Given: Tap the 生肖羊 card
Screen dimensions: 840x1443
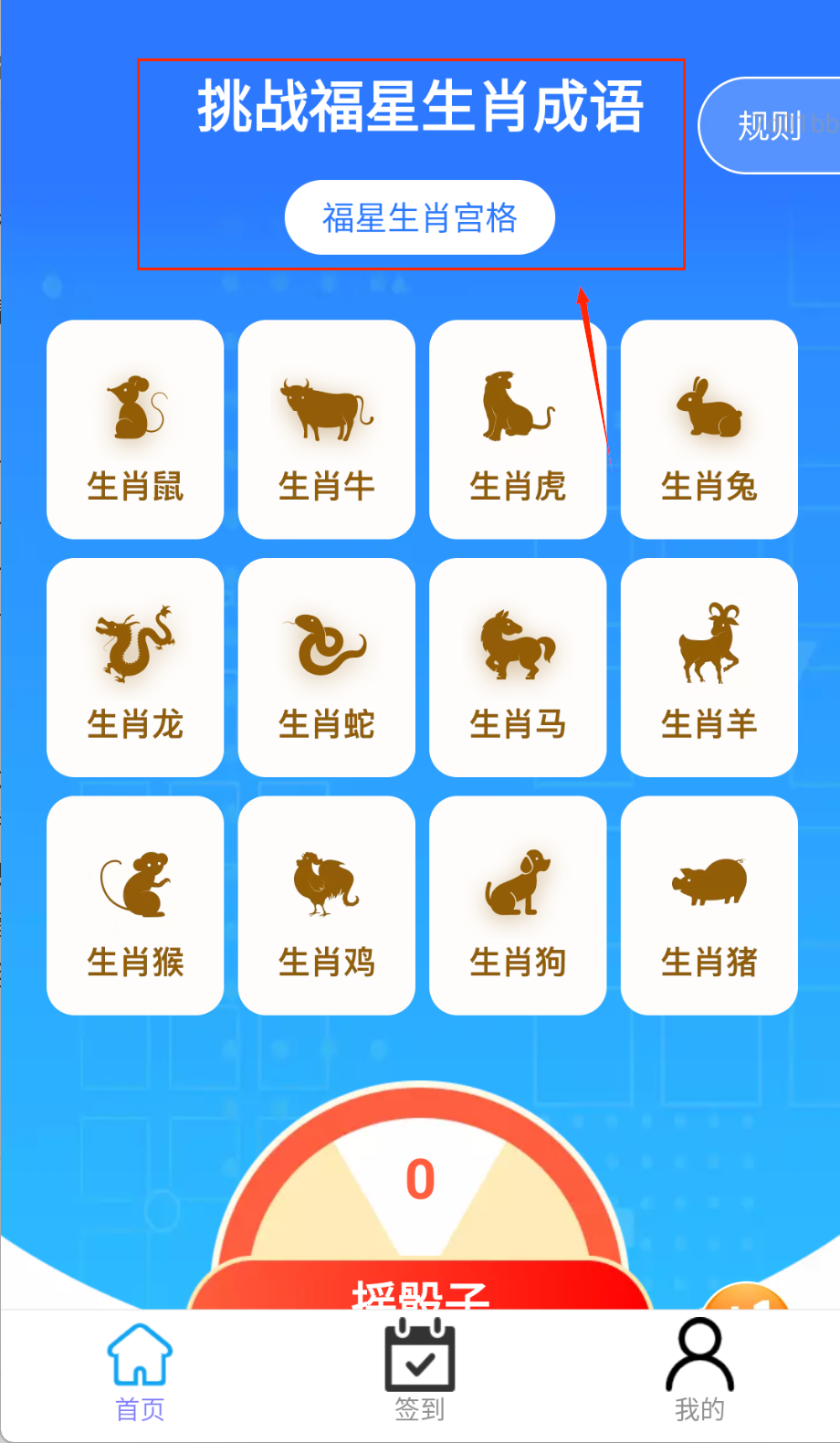Looking at the screenshot, I should [709, 668].
